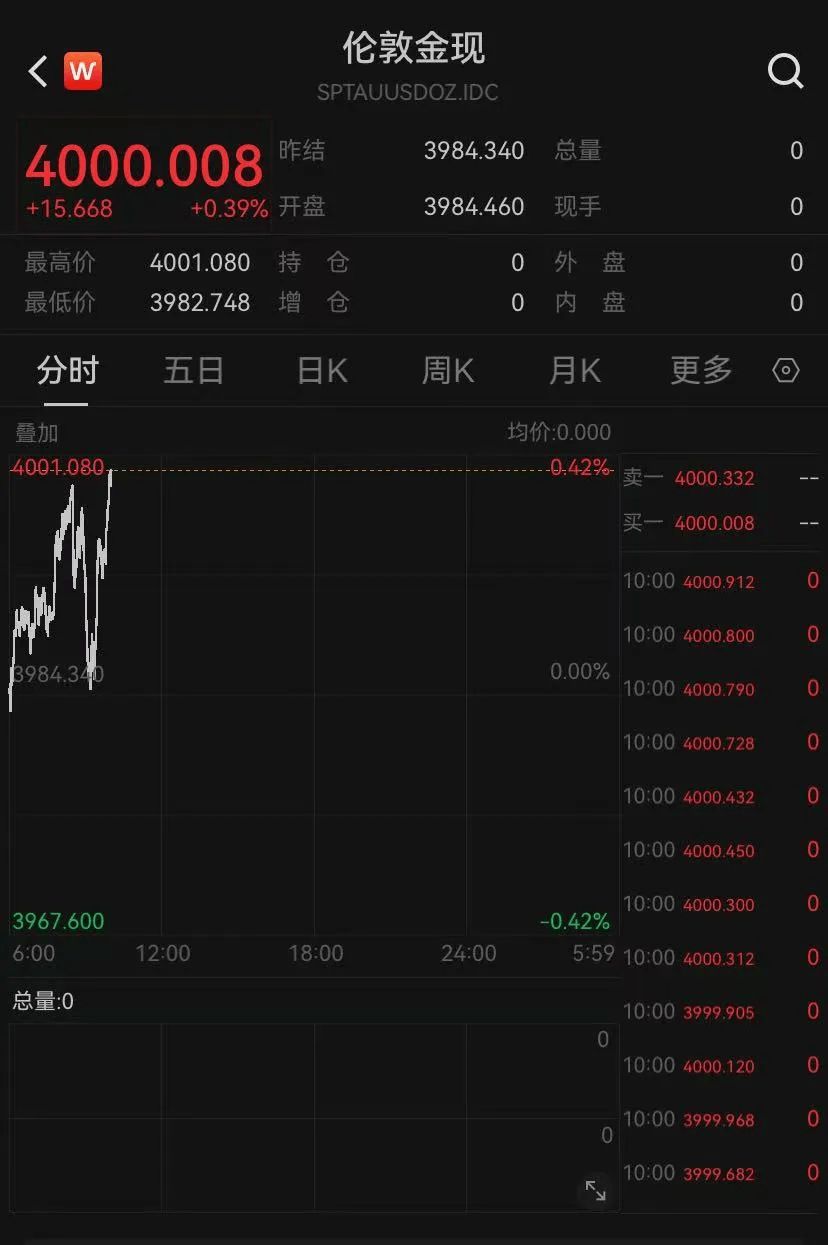
Task: Select the 10:00 trade entry at 4000.912
Action: (x=716, y=581)
